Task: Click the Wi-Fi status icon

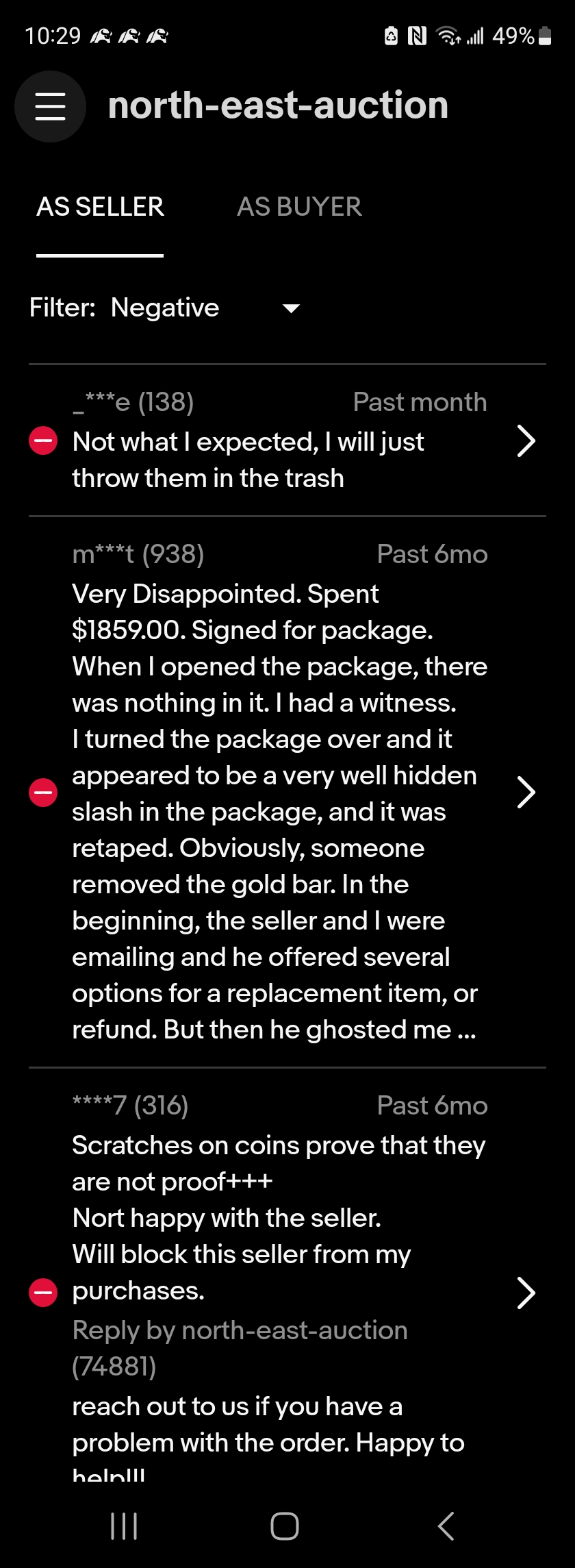Action: (449, 36)
